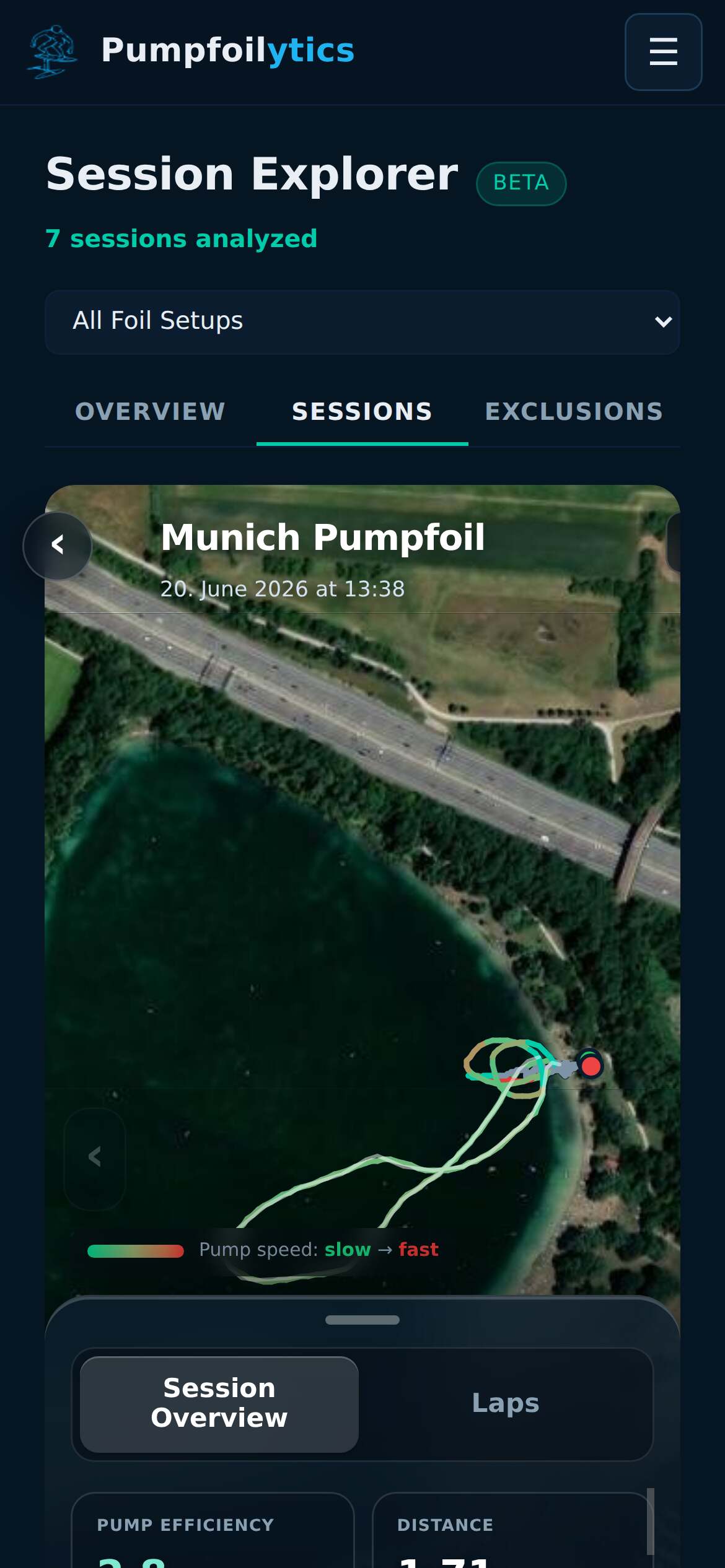Screen dimensions: 725x1568
Task: Select Session Overview segment
Action: click(x=219, y=1403)
